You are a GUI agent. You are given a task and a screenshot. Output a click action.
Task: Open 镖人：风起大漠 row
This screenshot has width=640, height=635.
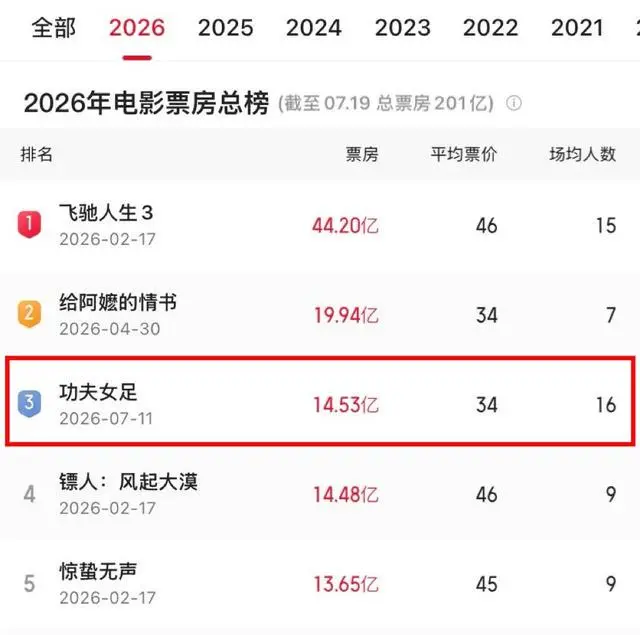click(320, 493)
